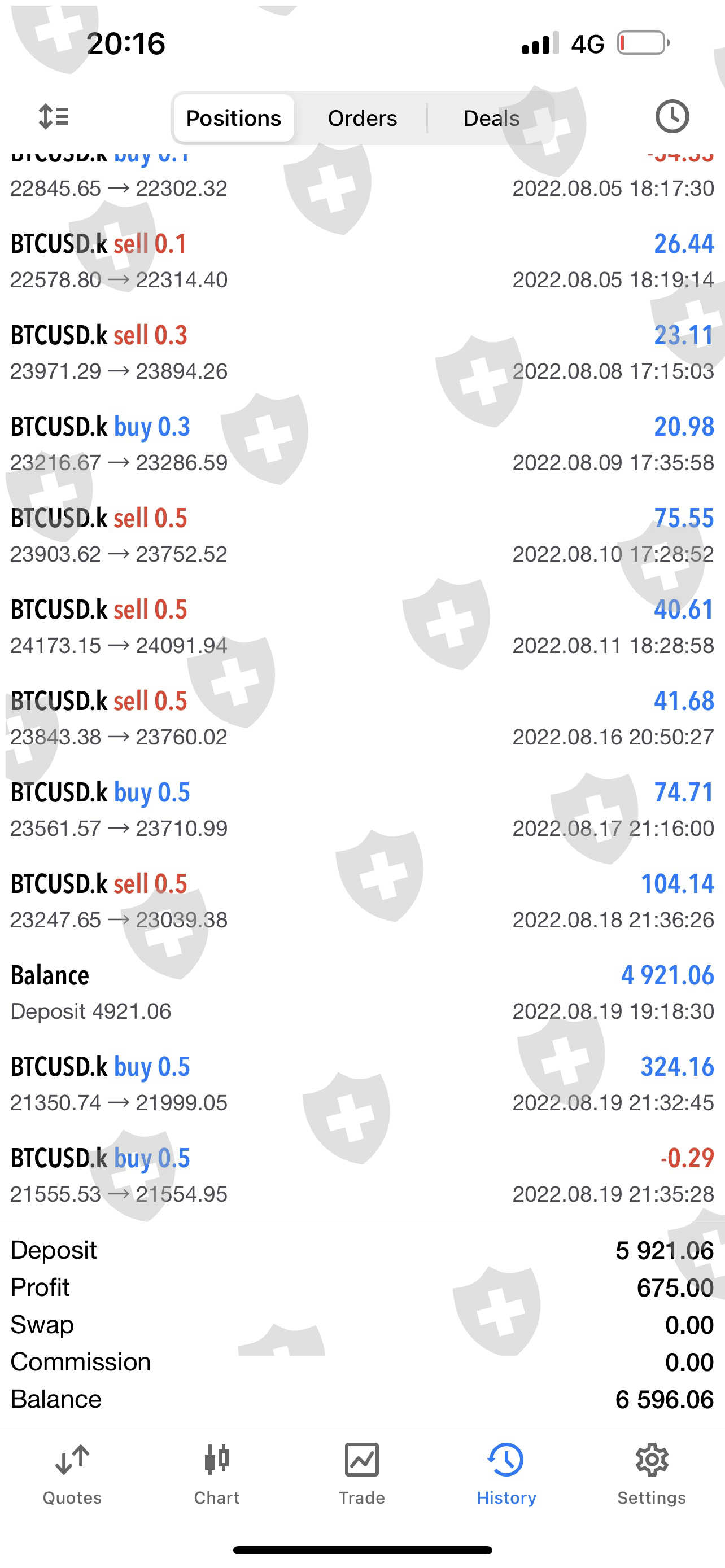Open the sort options icon
The width and height of the screenshot is (725, 1568).
click(54, 117)
